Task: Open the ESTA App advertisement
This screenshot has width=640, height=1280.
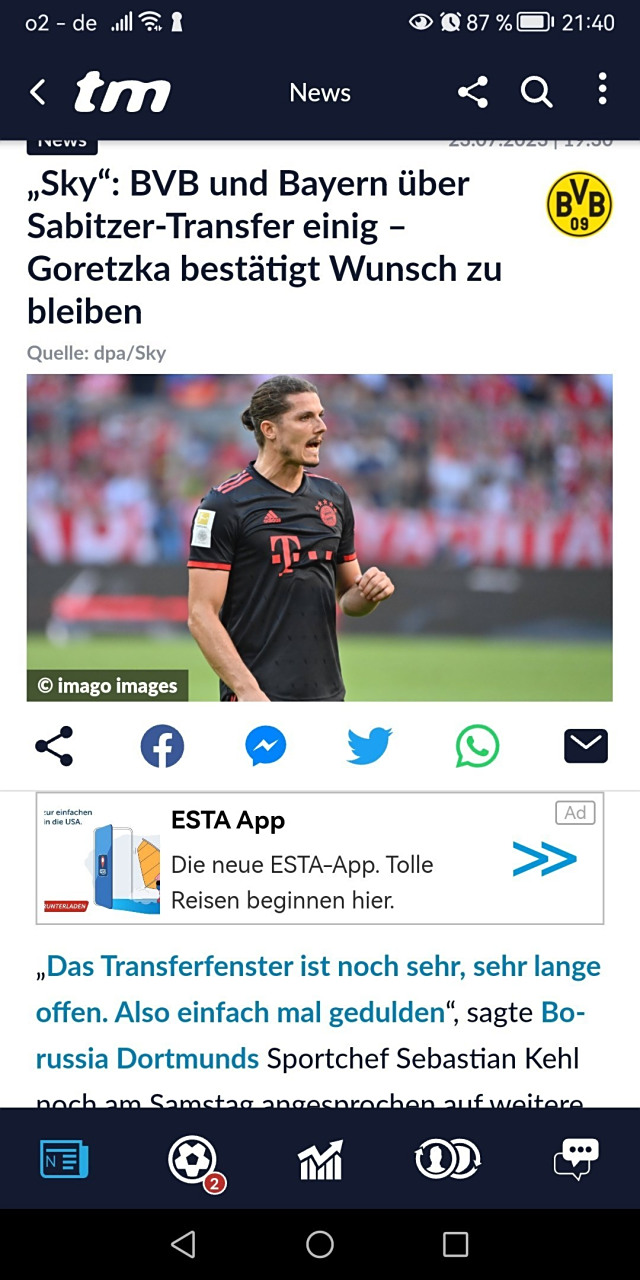Action: (320, 859)
